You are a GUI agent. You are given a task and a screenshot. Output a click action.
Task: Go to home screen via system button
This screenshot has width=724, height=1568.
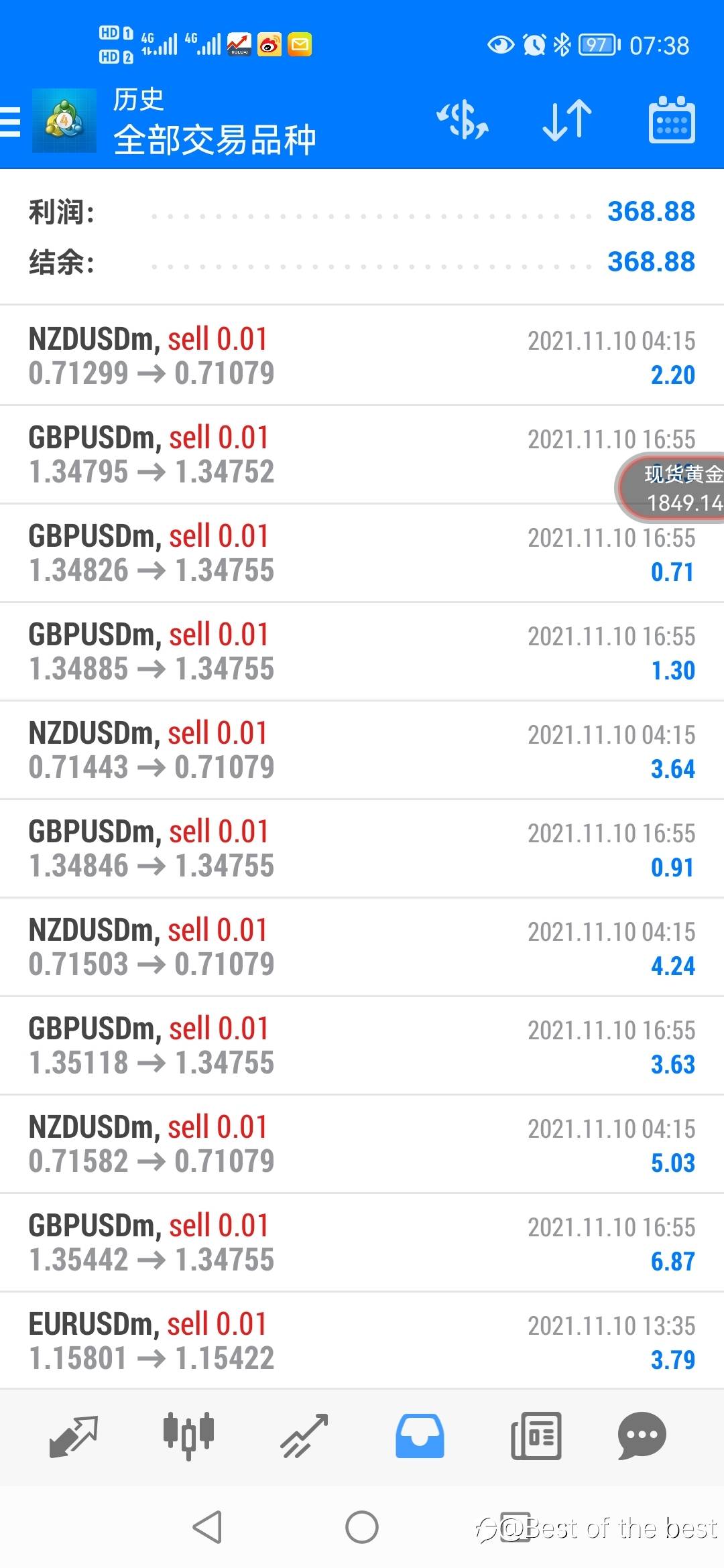pos(362,1527)
